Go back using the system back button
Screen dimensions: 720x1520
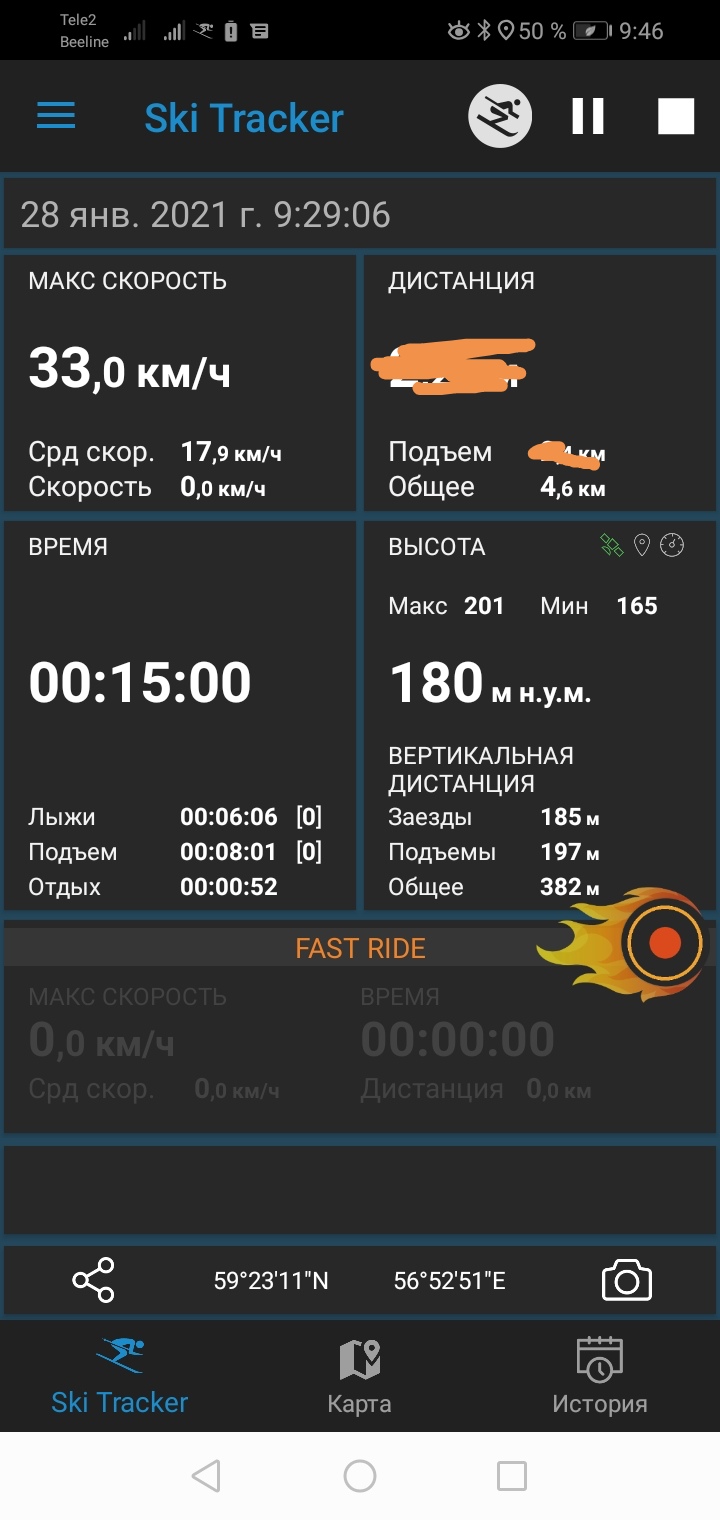click(x=206, y=1475)
